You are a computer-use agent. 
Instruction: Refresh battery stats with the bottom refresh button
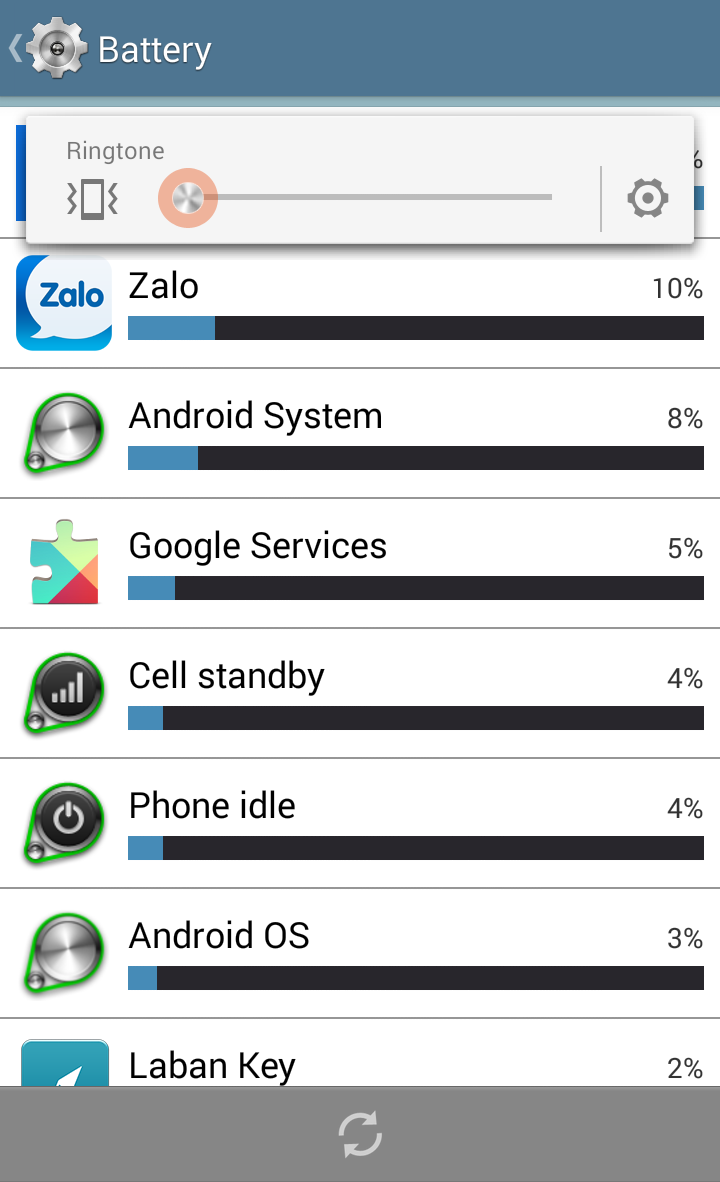[x=360, y=1134]
